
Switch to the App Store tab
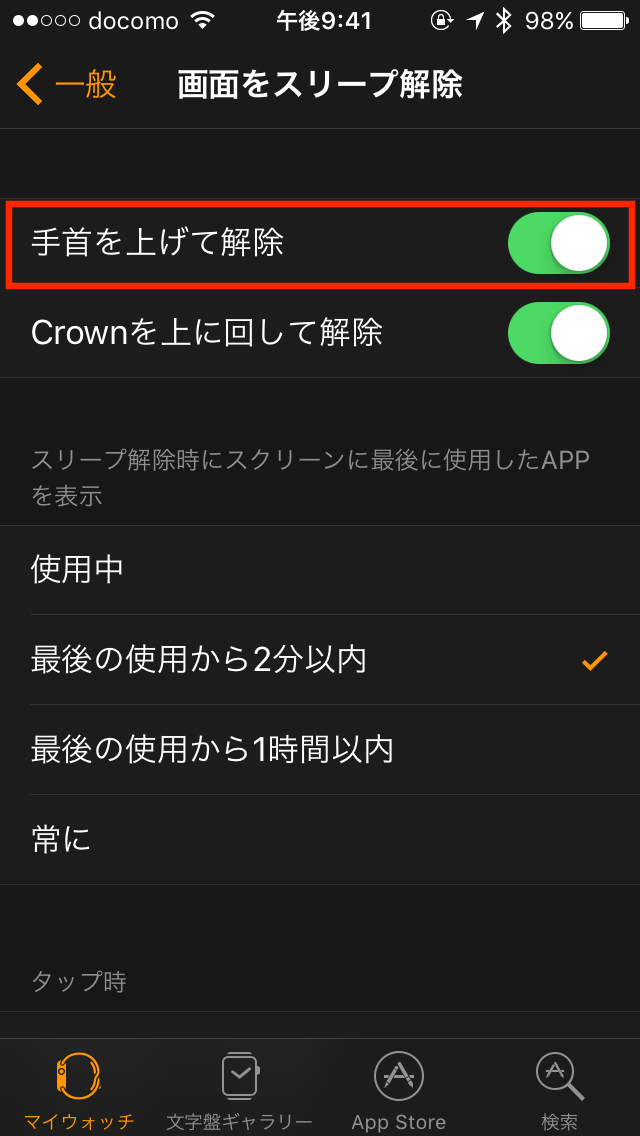[x=398, y=1088]
